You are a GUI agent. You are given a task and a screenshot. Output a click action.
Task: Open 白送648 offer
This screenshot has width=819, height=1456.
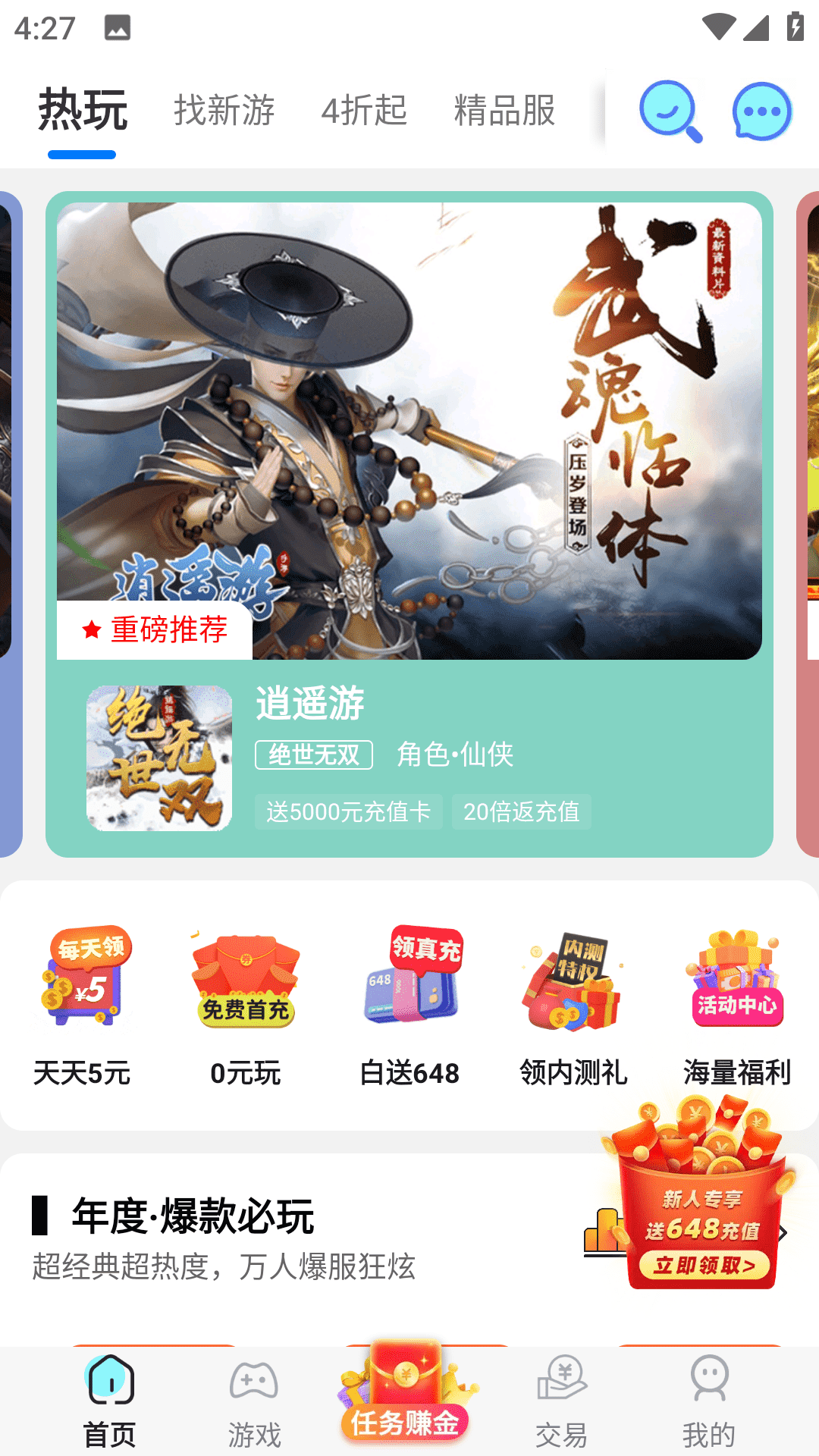[409, 1005]
